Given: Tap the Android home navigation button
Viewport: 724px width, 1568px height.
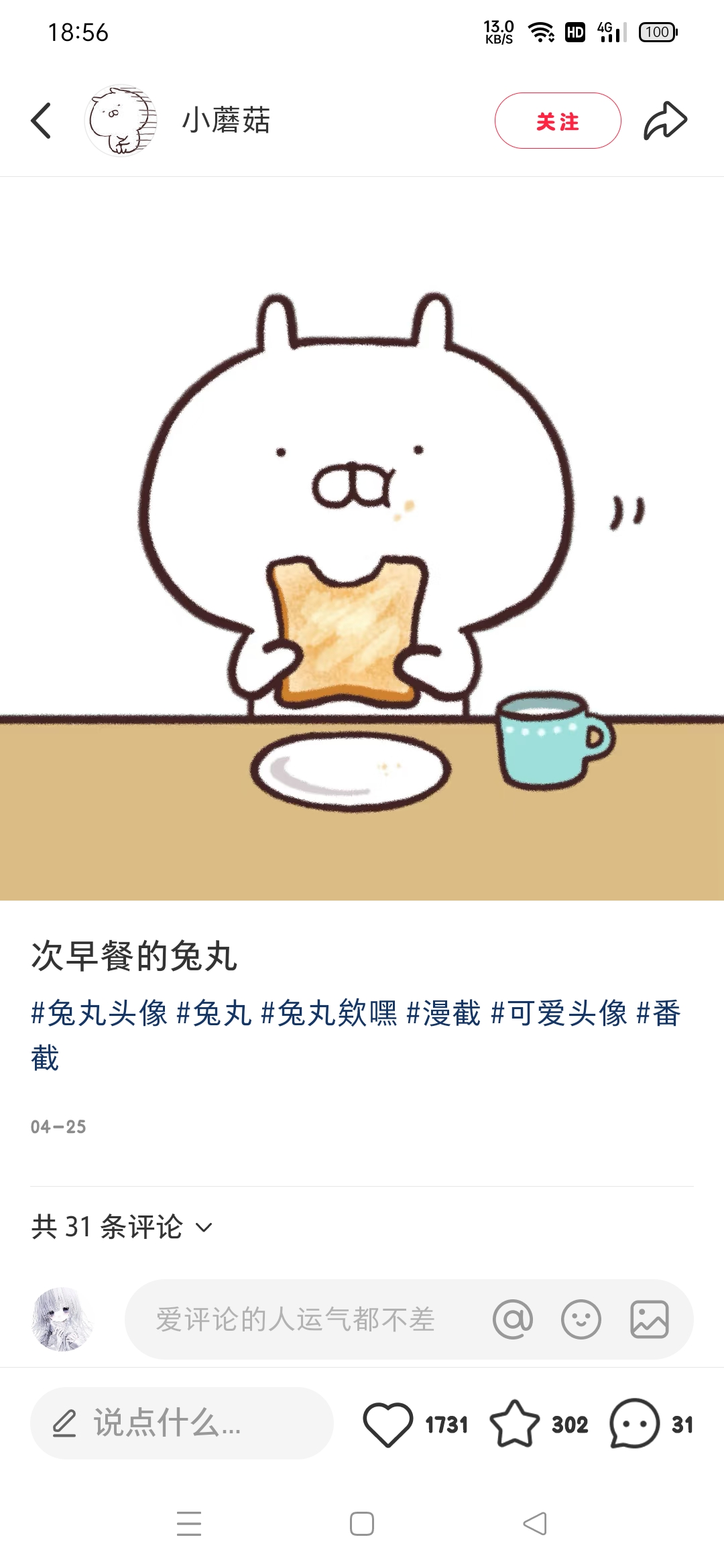Looking at the screenshot, I should (362, 1524).
